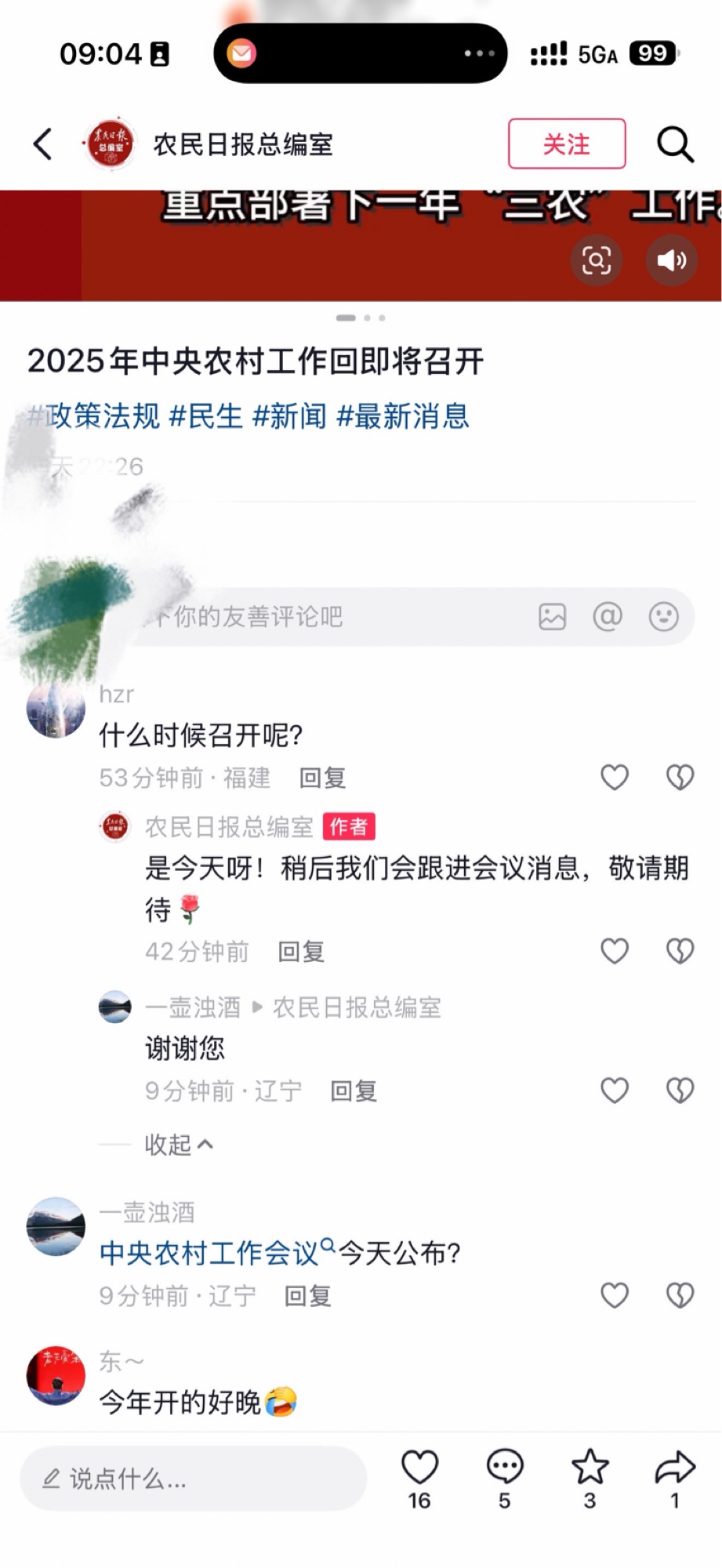Reply to the author's 是今天呀 comment
The width and height of the screenshot is (722, 1568).
click(301, 952)
